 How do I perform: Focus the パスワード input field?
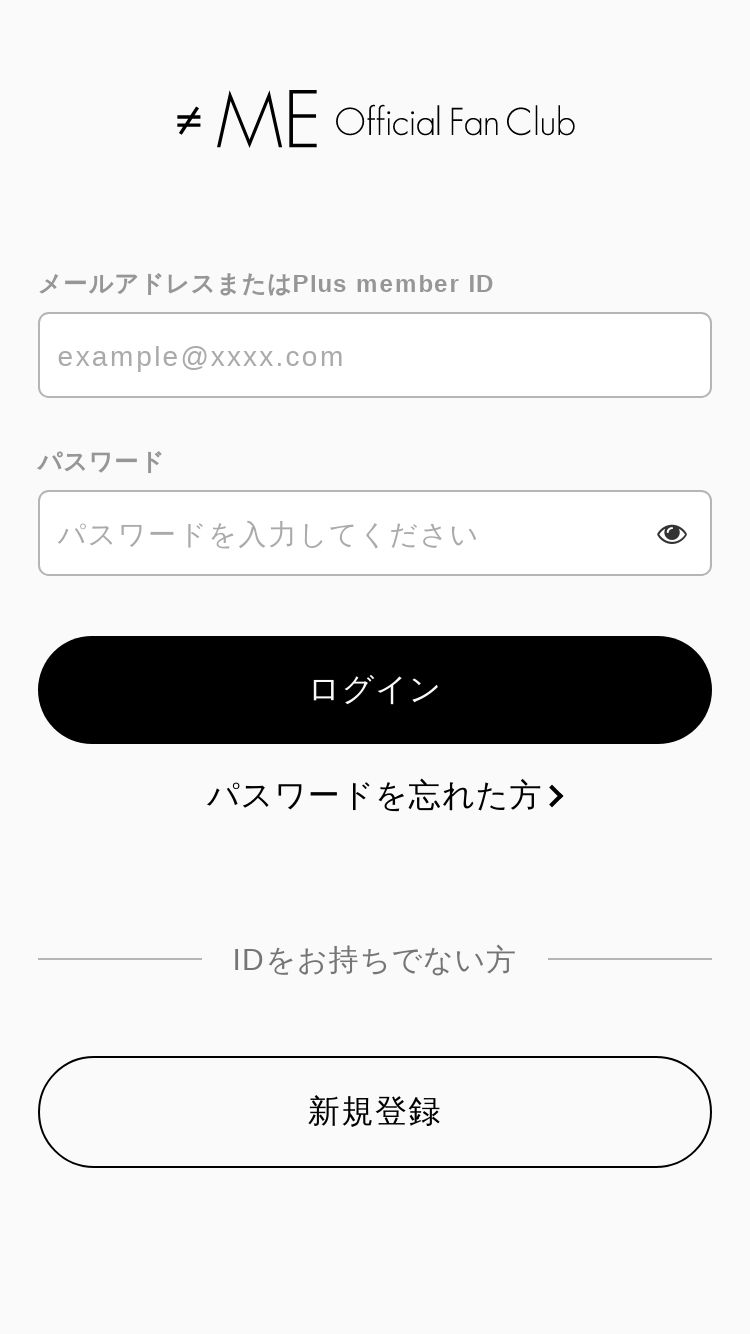[x=345, y=533]
